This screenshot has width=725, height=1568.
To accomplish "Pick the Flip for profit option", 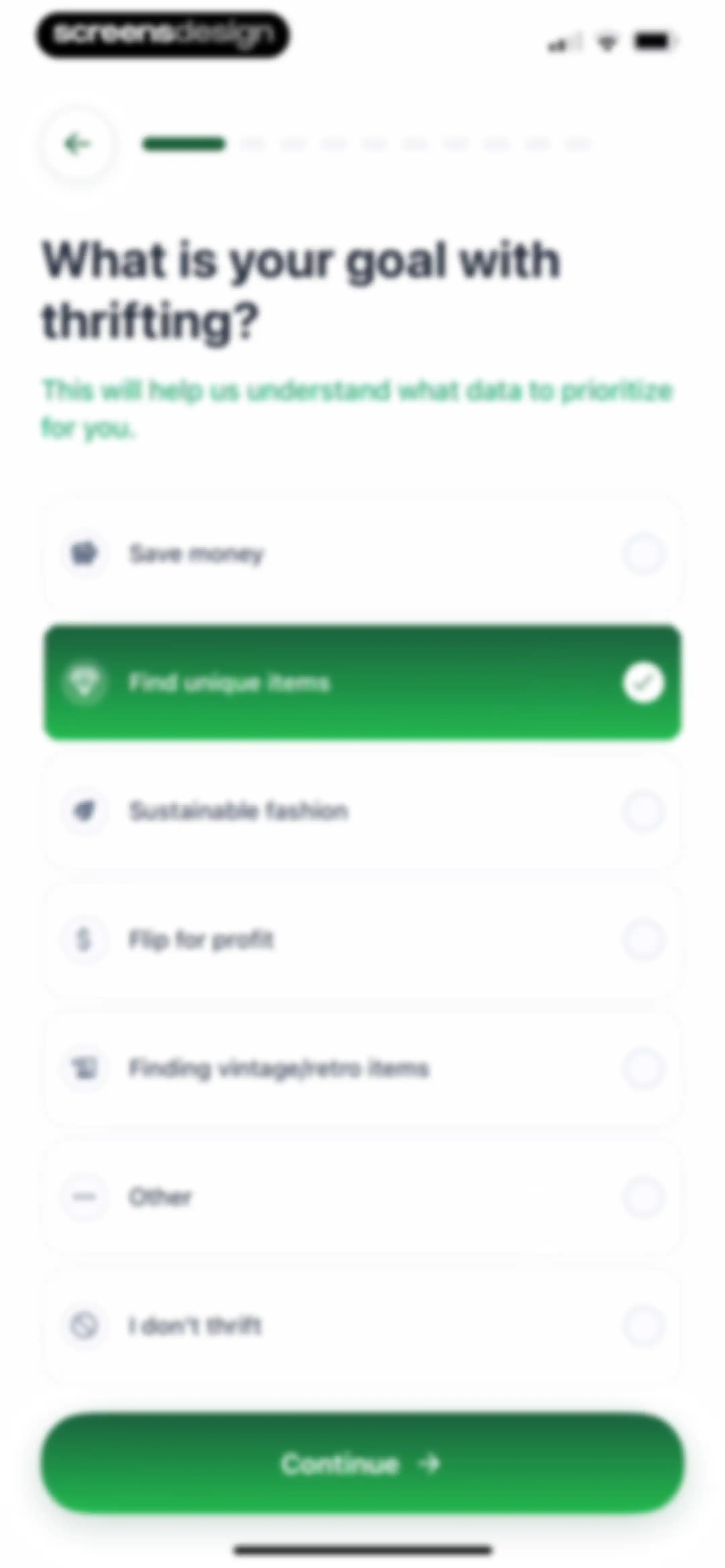I will point(362,940).
